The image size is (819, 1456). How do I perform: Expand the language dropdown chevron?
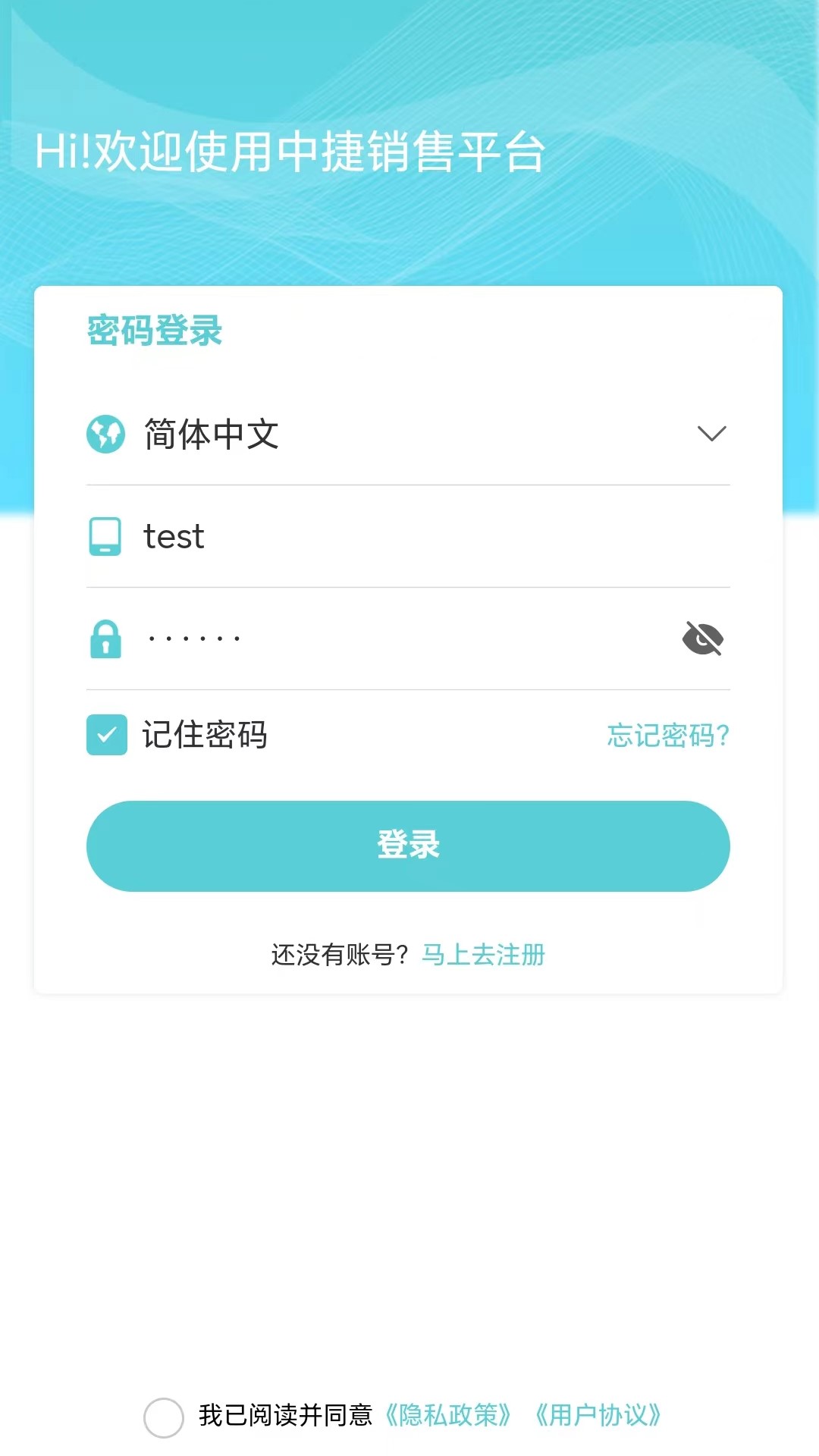711,435
